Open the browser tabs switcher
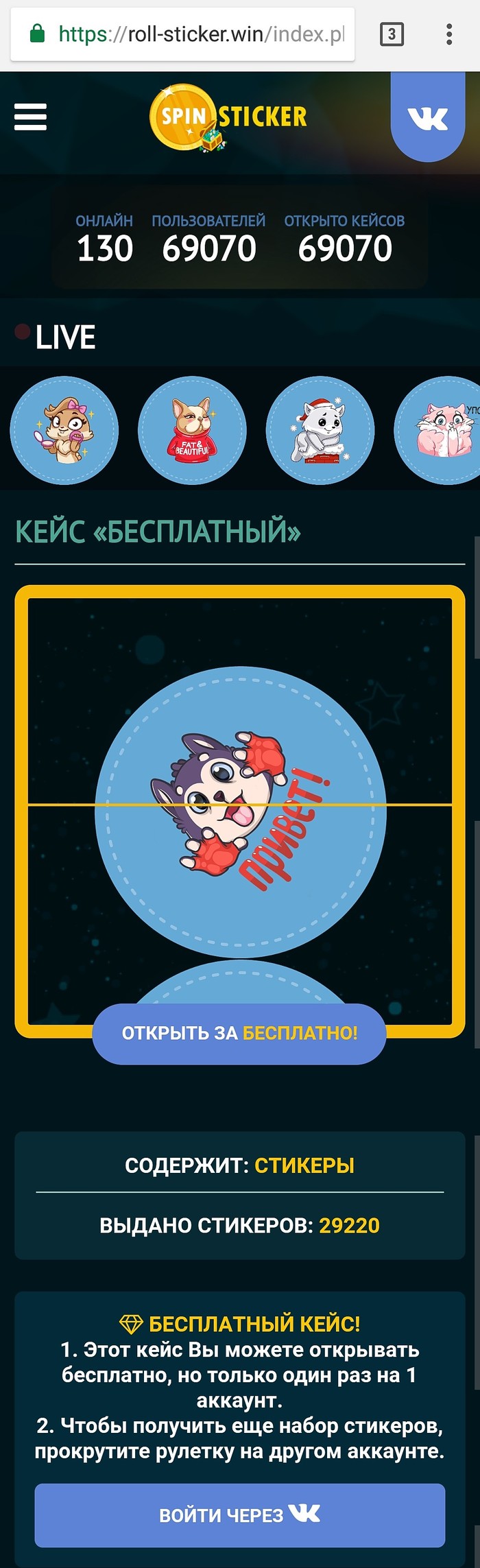Viewport: 480px width, 1568px height. (x=392, y=34)
